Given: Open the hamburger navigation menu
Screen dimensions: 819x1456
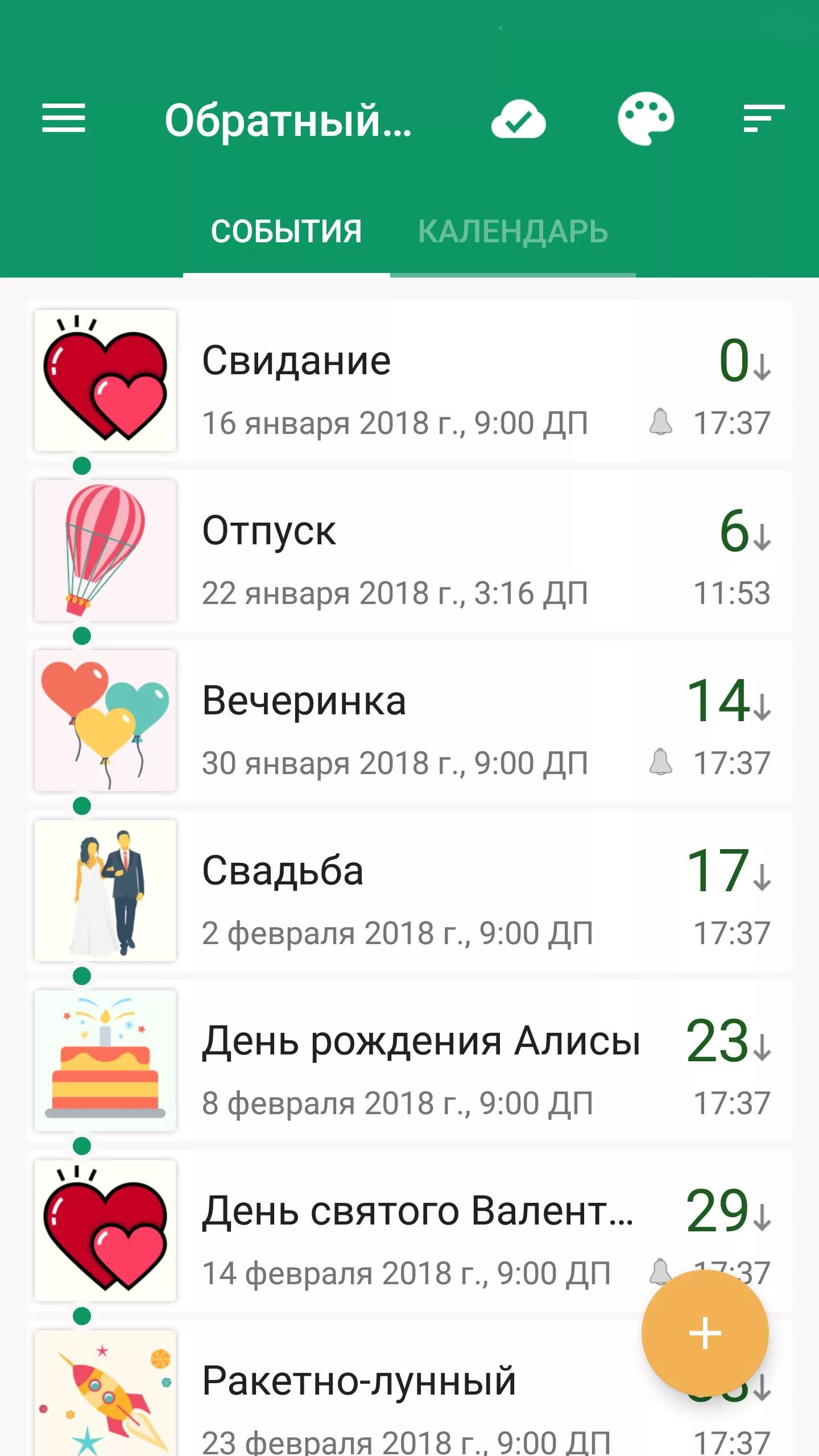Looking at the screenshot, I should [x=64, y=118].
